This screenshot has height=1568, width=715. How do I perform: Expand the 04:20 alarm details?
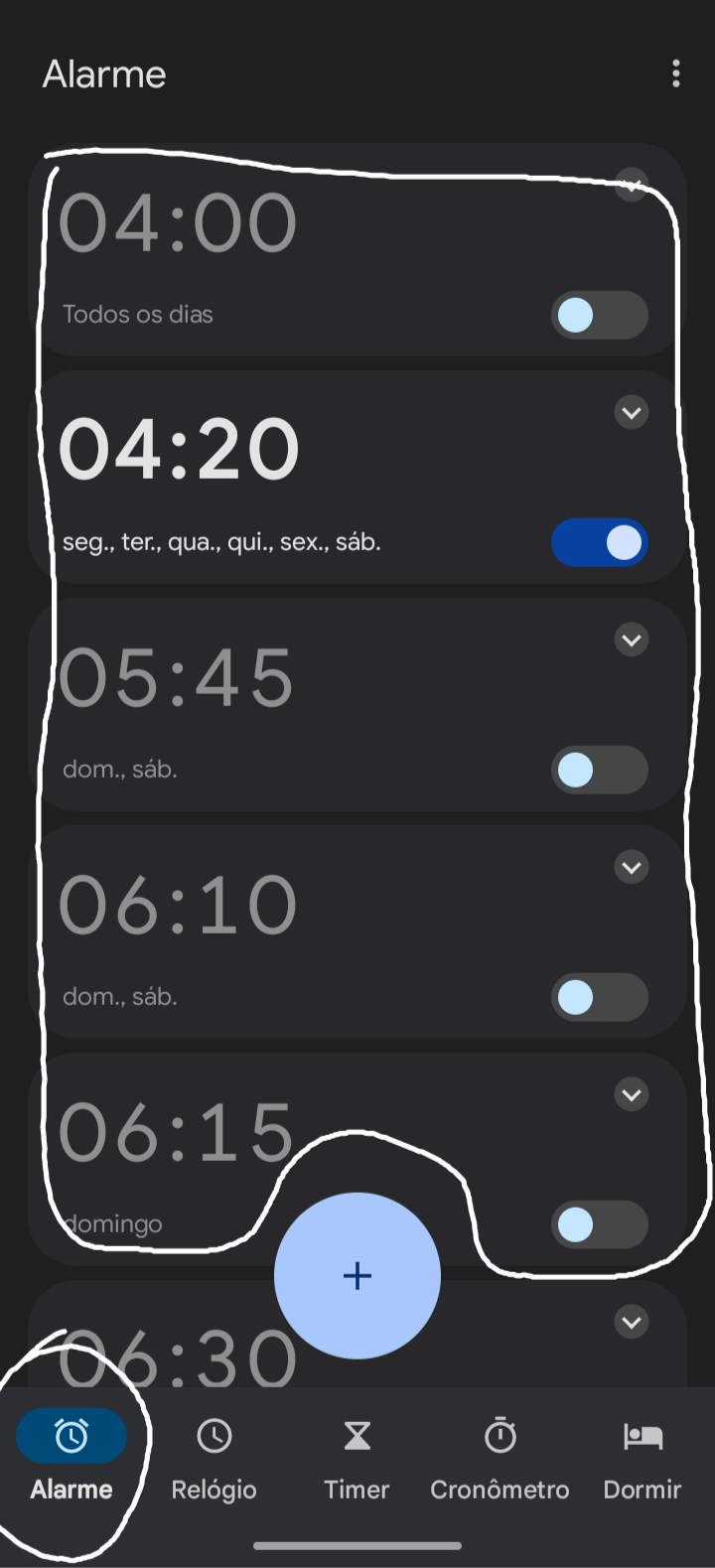point(632,412)
